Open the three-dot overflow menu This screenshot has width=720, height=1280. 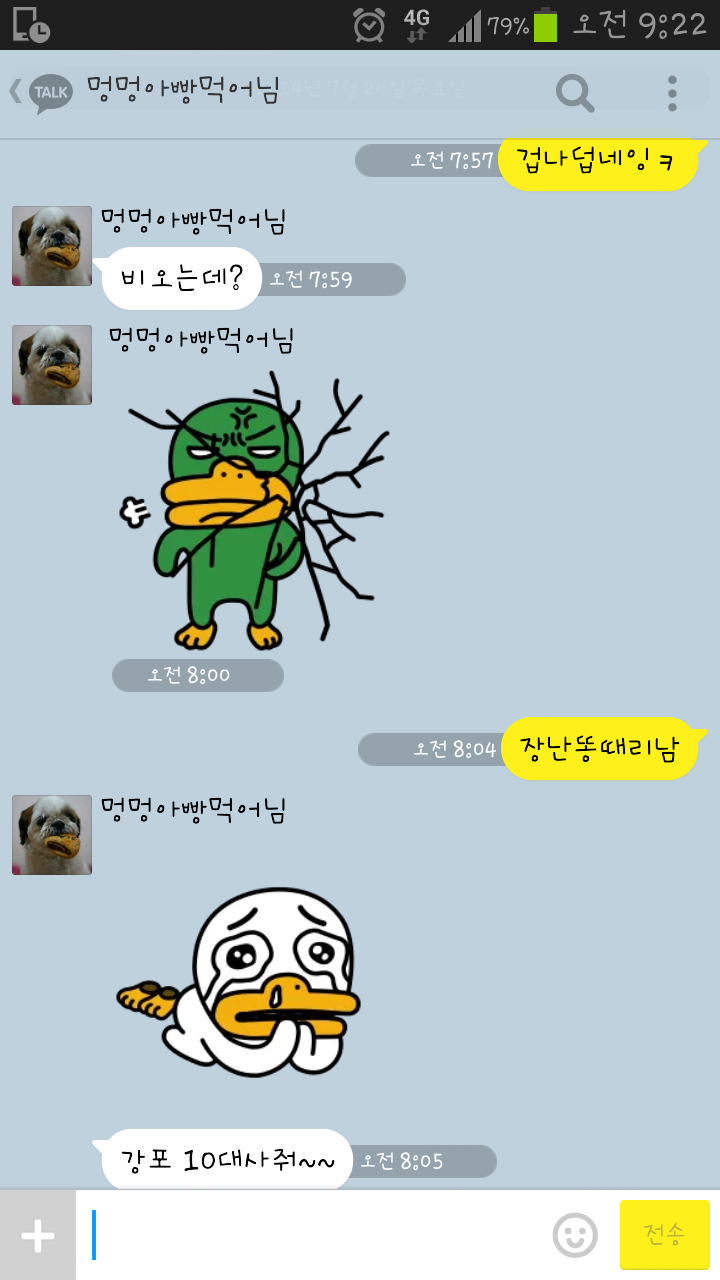tap(672, 93)
